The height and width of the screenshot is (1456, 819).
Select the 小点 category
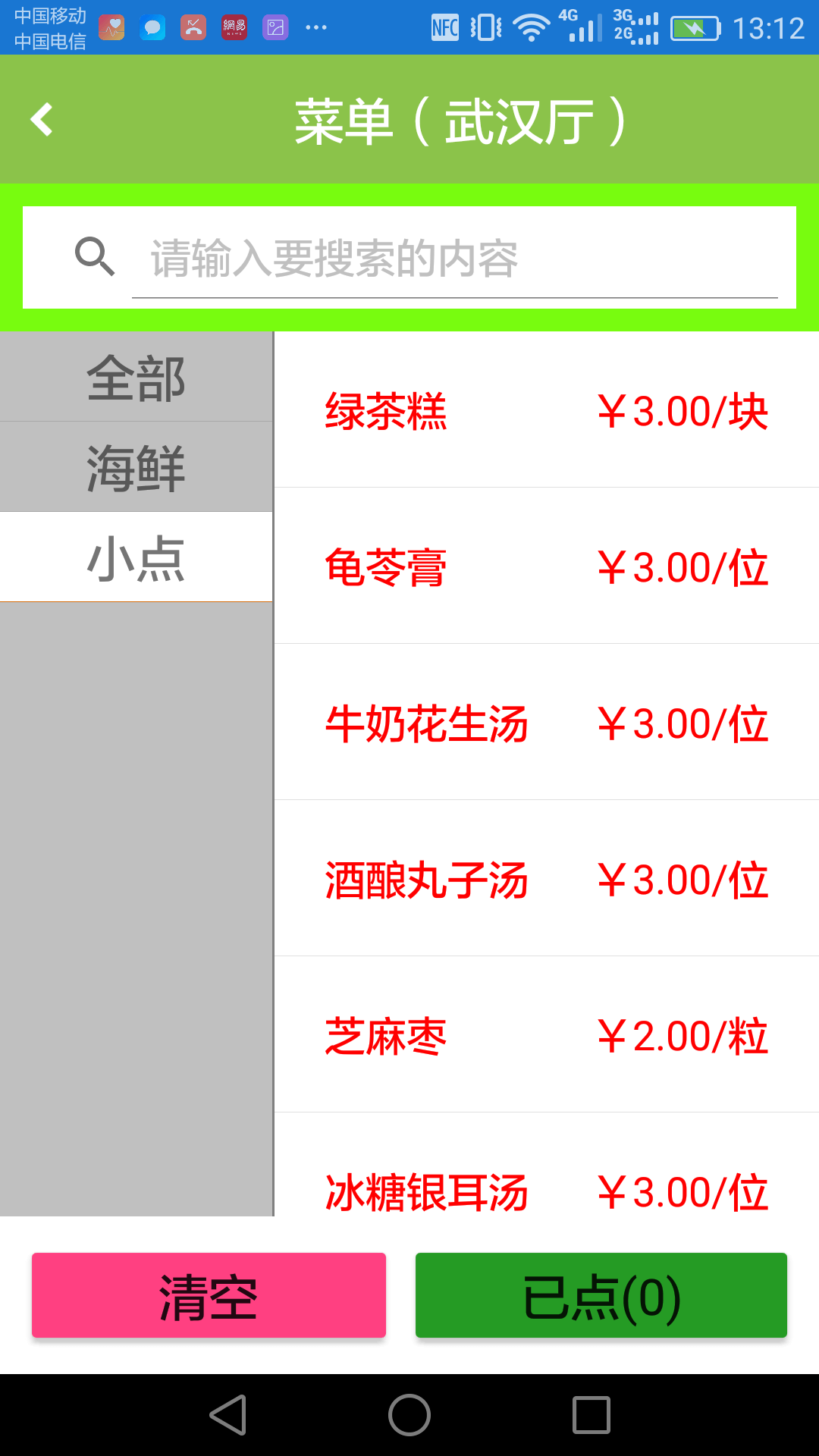click(136, 557)
